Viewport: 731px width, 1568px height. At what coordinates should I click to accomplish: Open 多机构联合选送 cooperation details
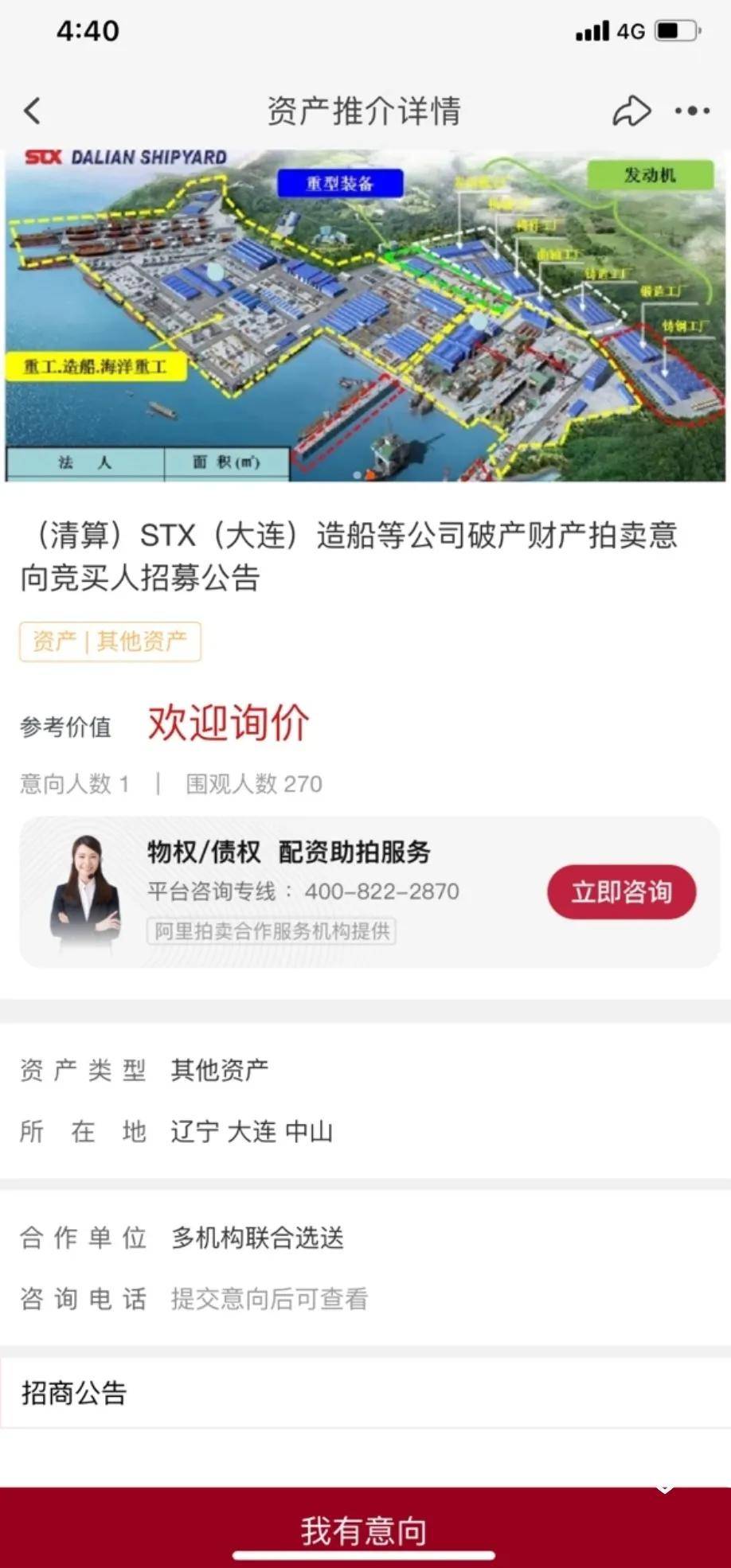click(256, 1238)
